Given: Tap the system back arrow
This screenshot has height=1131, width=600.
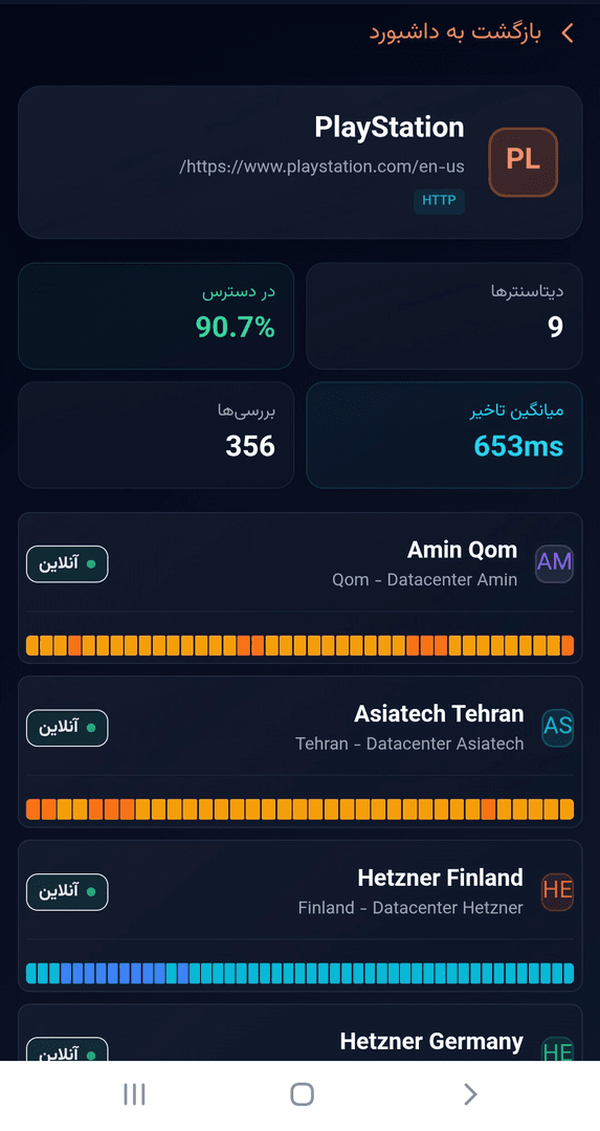Looking at the screenshot, I should tap(470, 1094).
